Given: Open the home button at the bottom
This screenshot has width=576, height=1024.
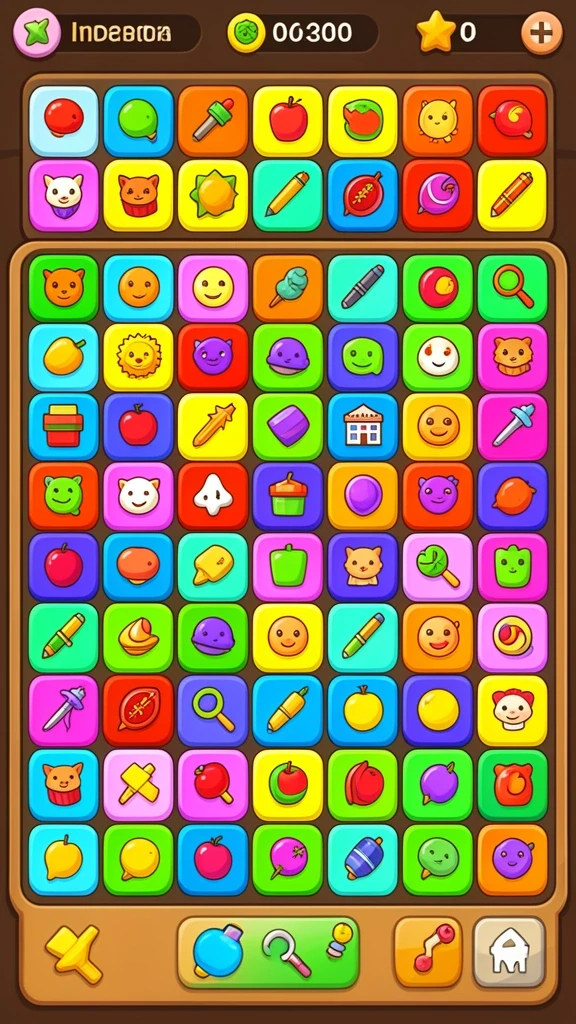Looking at the screenshot, I should 509,952.
